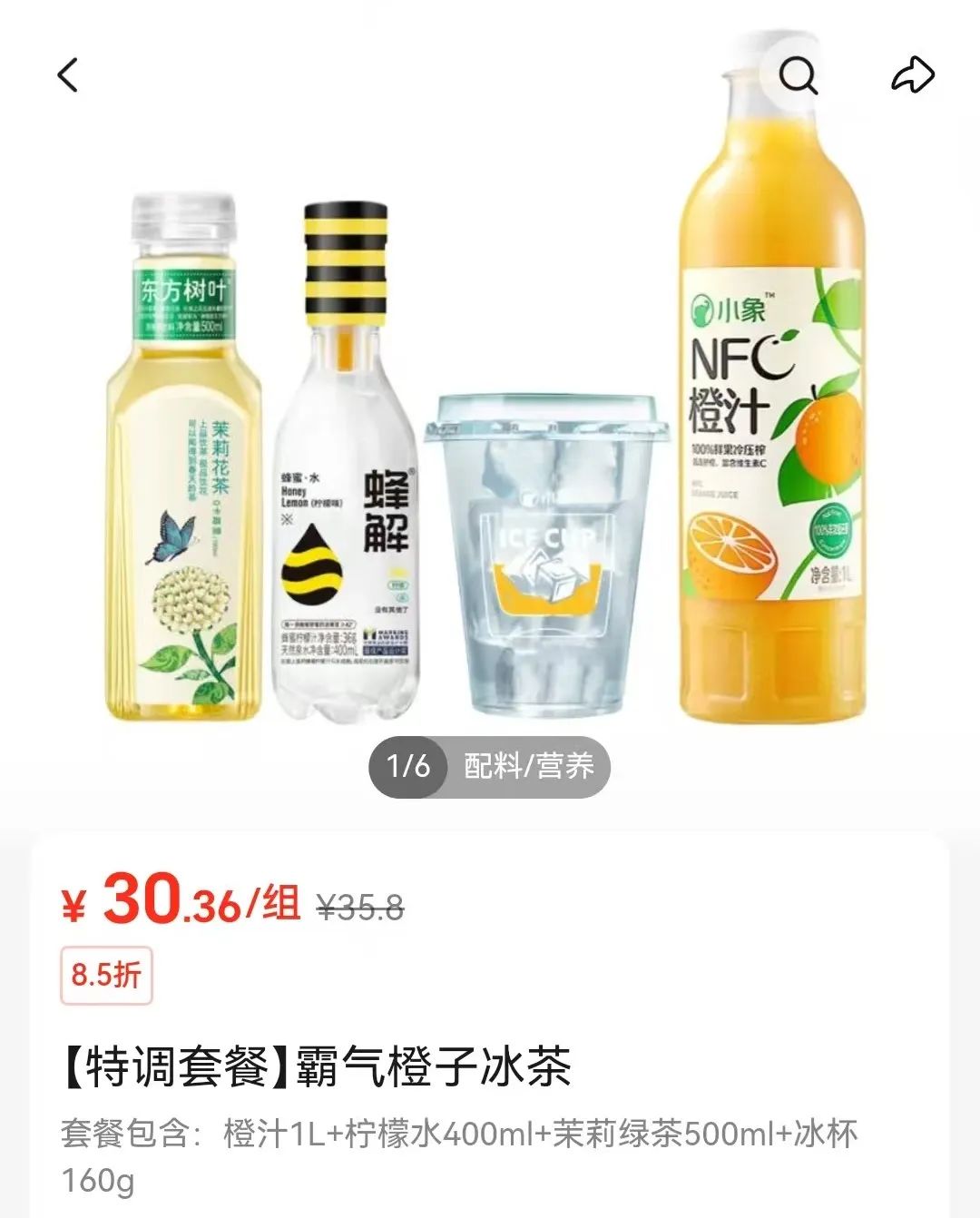Jump to 配料/营养 image section

click(528, 767)
